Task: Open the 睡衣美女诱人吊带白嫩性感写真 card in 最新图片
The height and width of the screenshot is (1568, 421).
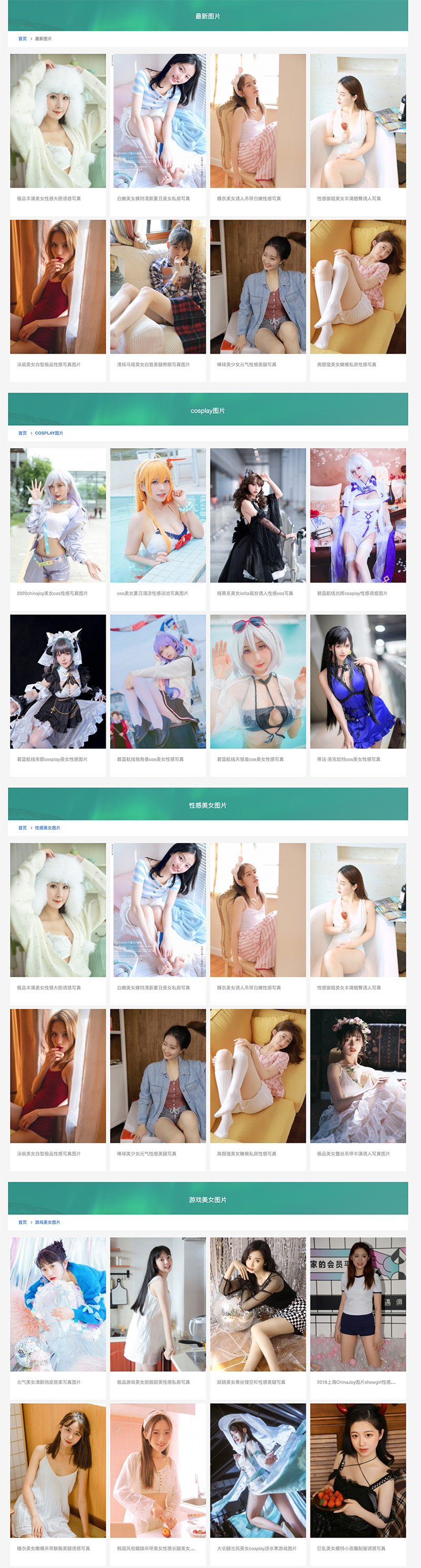Action: pyautogui.click(x=257, y=122)
